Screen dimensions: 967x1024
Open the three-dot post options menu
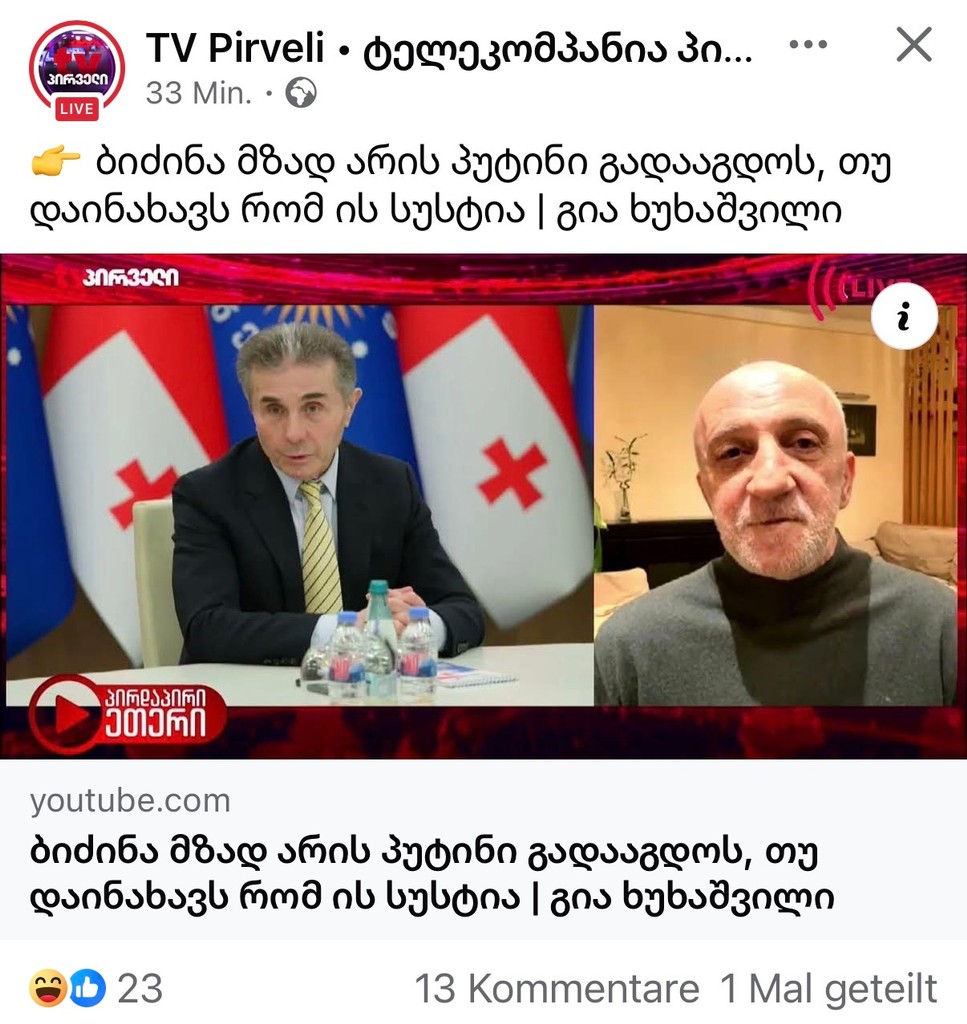(808, 45)
